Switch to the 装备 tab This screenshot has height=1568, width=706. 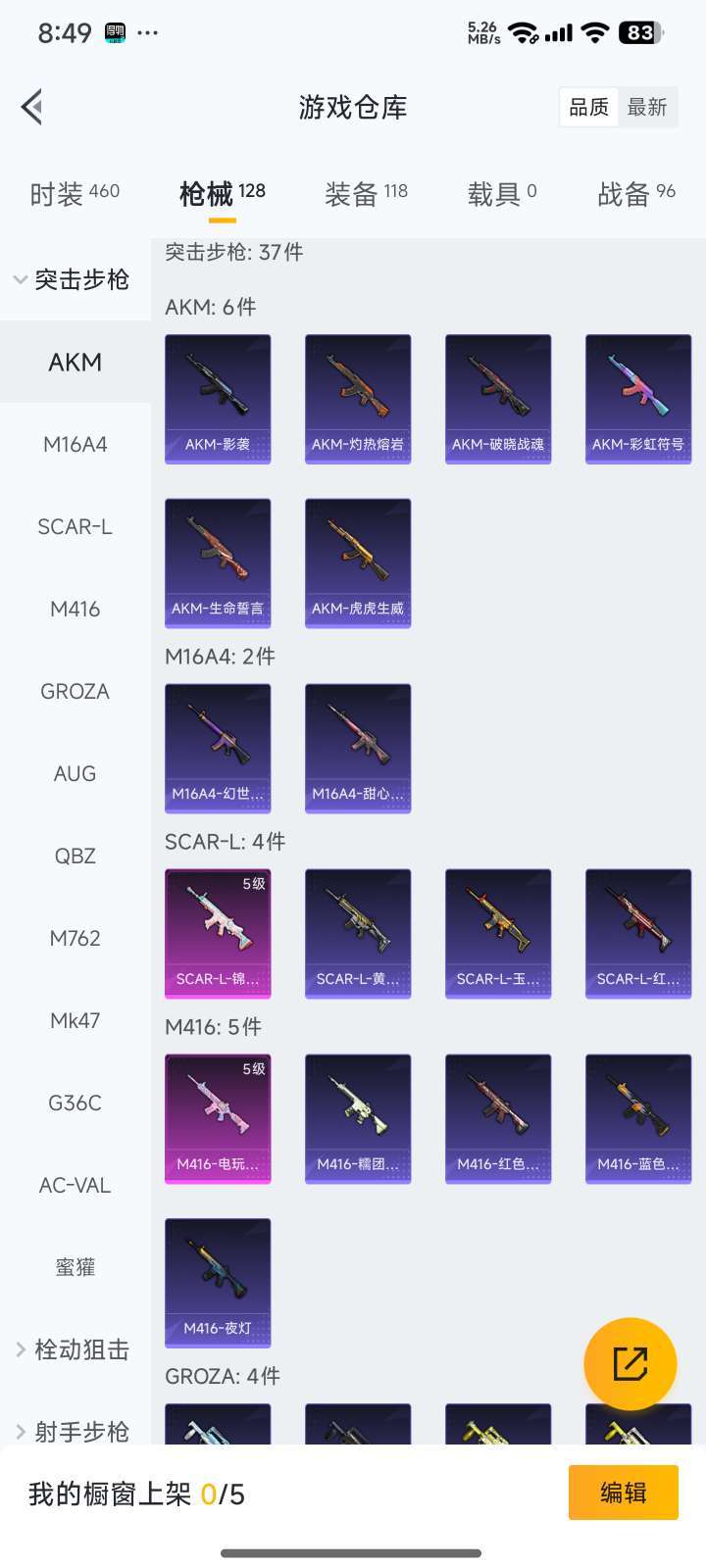pyautogui.click(x=366, y=193)
